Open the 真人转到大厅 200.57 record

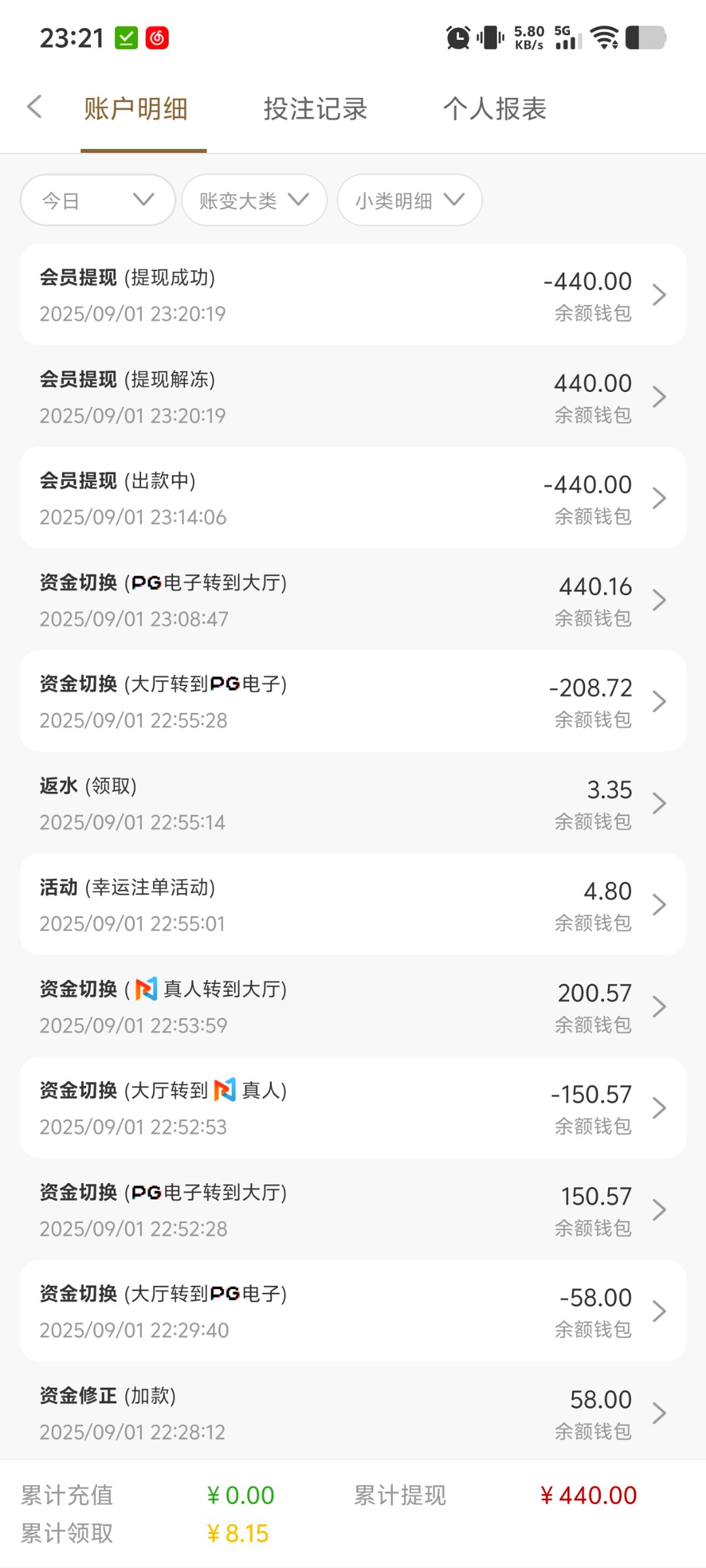click(x=353, y=1006)
